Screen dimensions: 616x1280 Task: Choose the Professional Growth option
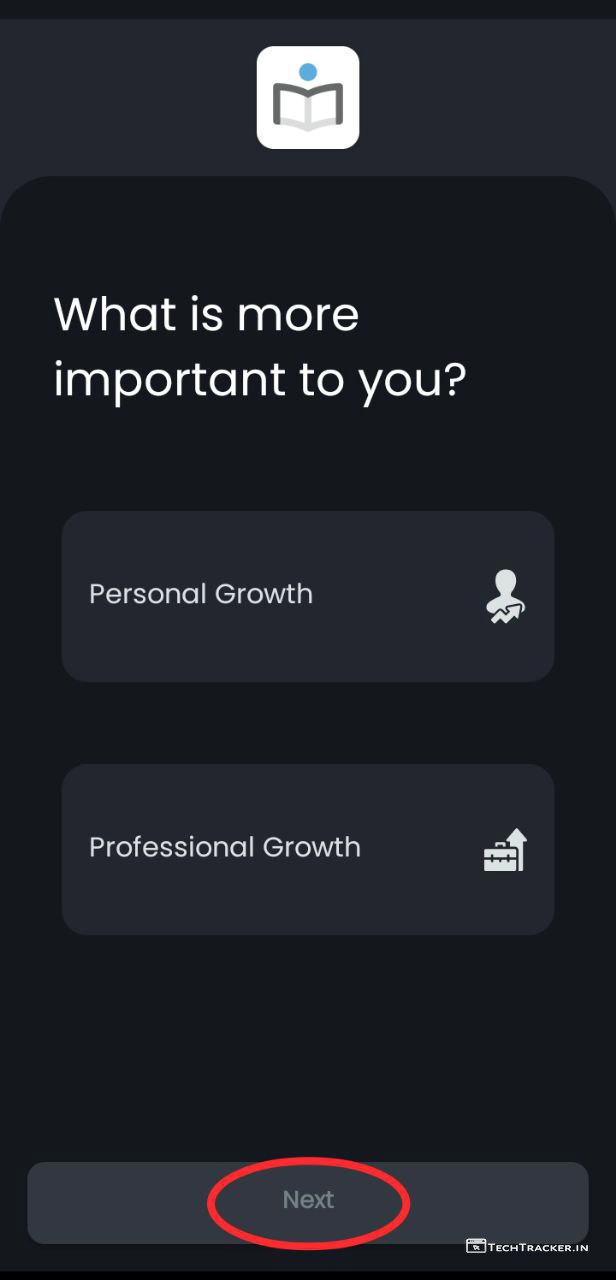[307, 849]
